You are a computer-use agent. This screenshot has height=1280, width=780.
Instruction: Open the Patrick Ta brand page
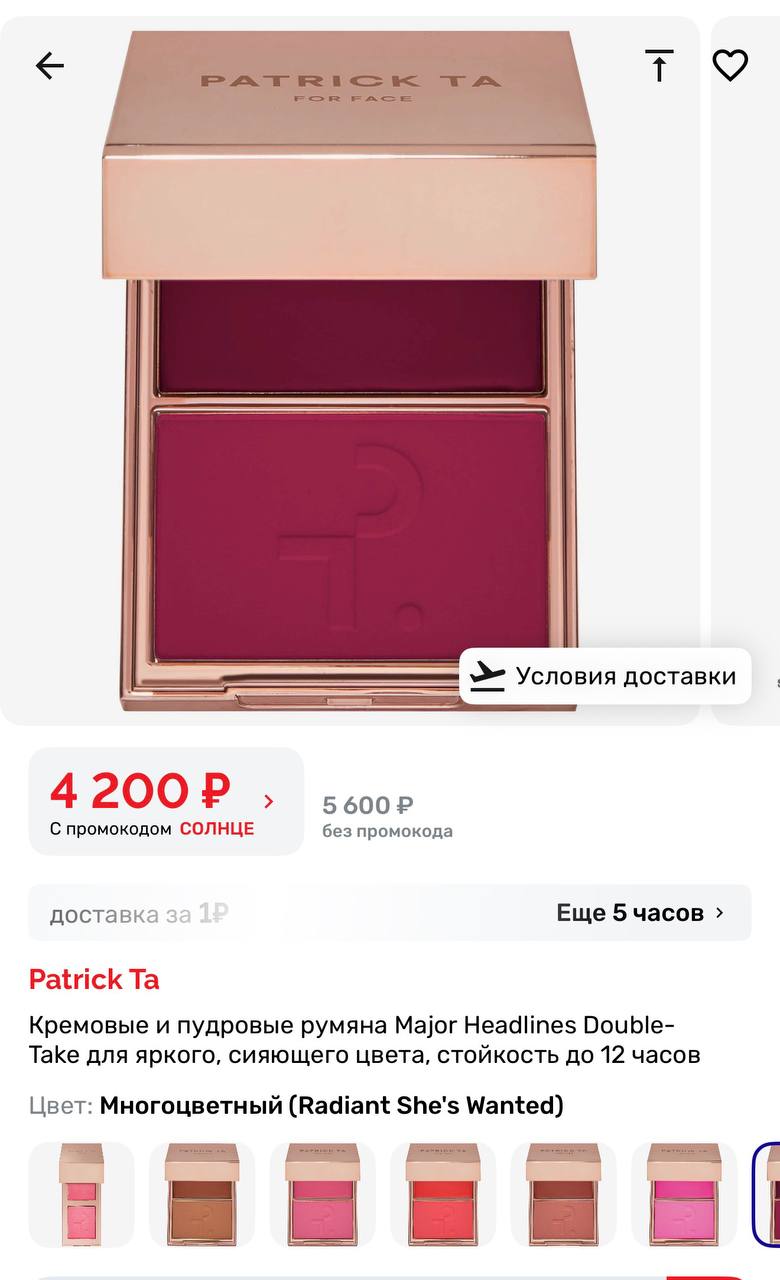point(94,979)
